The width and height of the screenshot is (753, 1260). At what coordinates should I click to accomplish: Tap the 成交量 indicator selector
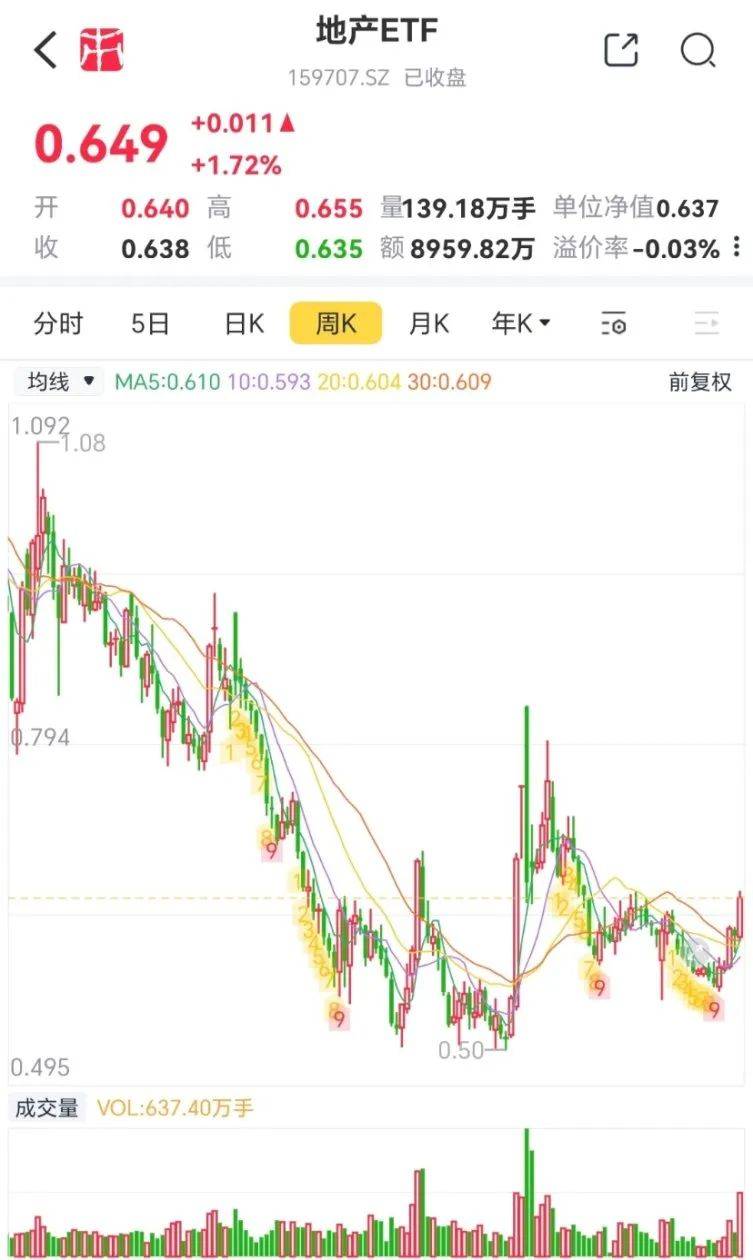(45, 1107)
